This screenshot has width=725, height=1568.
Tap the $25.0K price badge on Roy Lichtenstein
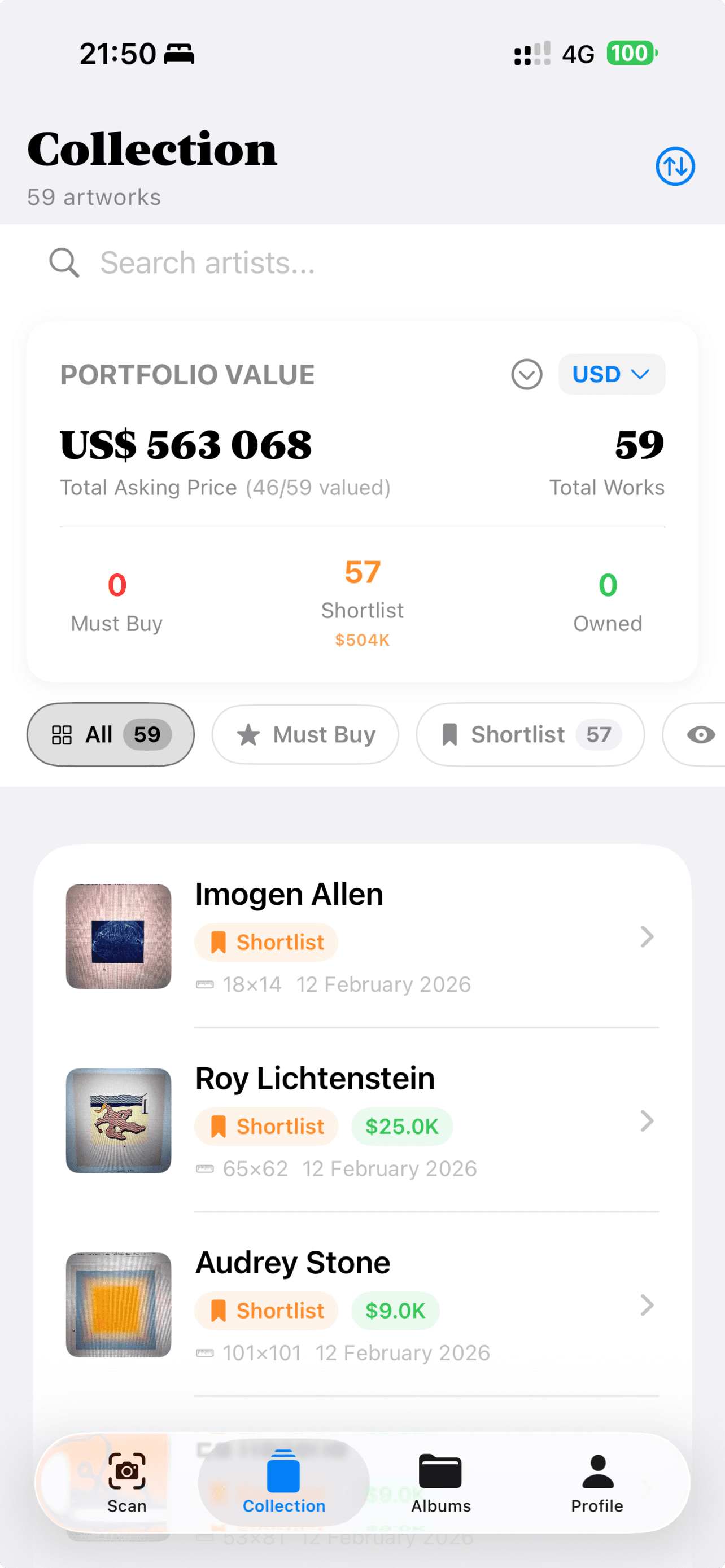[x=402, y=1126]
